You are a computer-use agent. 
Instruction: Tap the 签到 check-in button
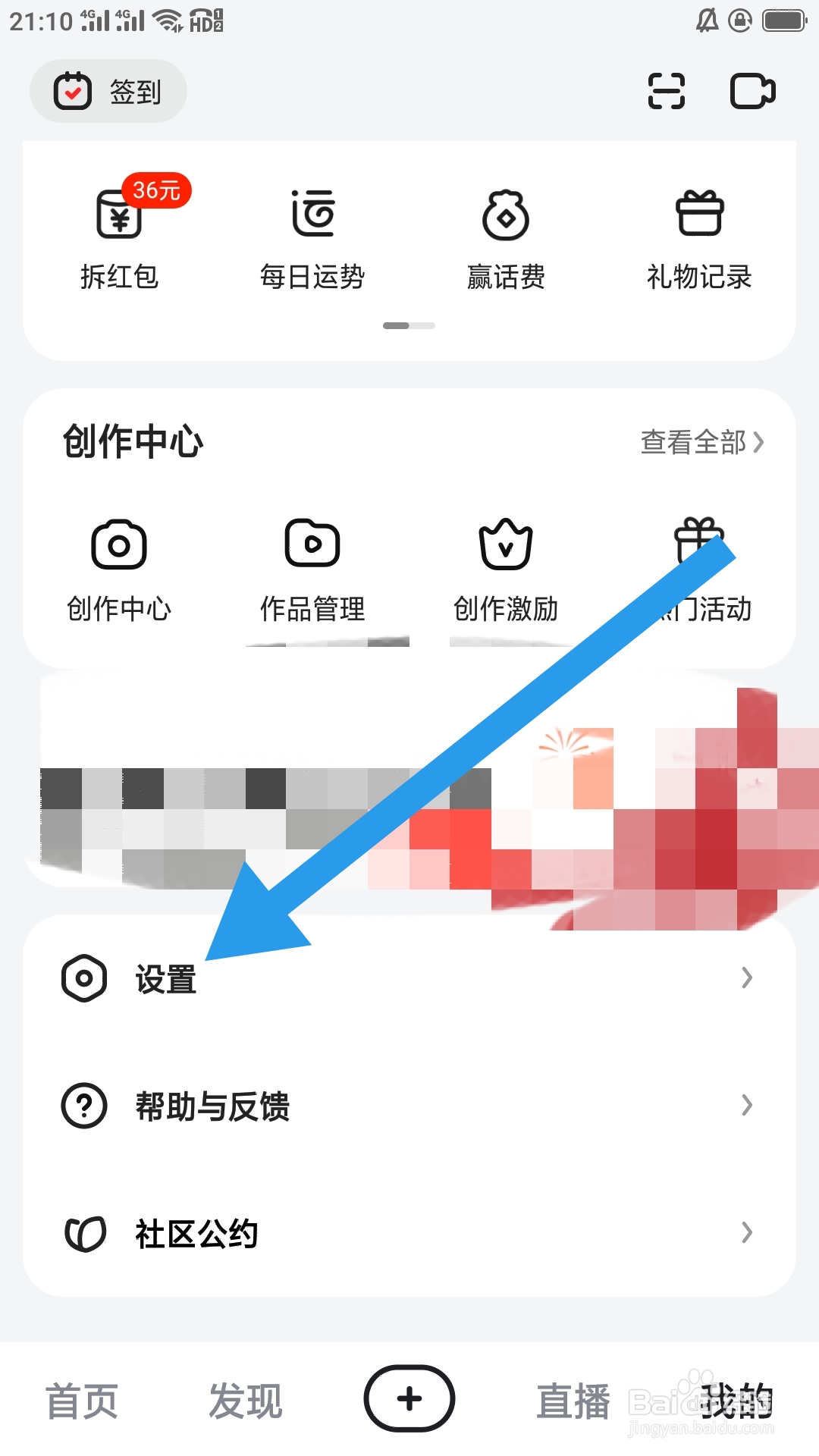pyautogui.click(x=108, y=91)
